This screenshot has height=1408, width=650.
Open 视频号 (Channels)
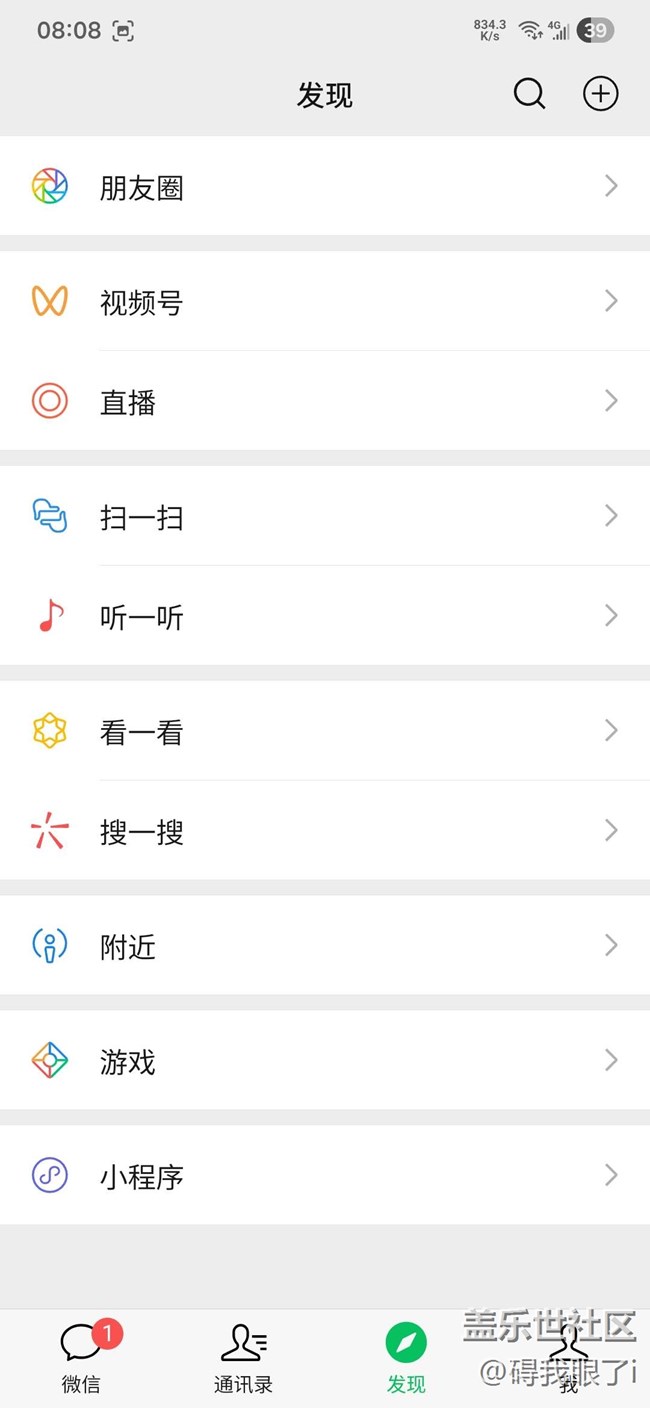click(325, 302)
